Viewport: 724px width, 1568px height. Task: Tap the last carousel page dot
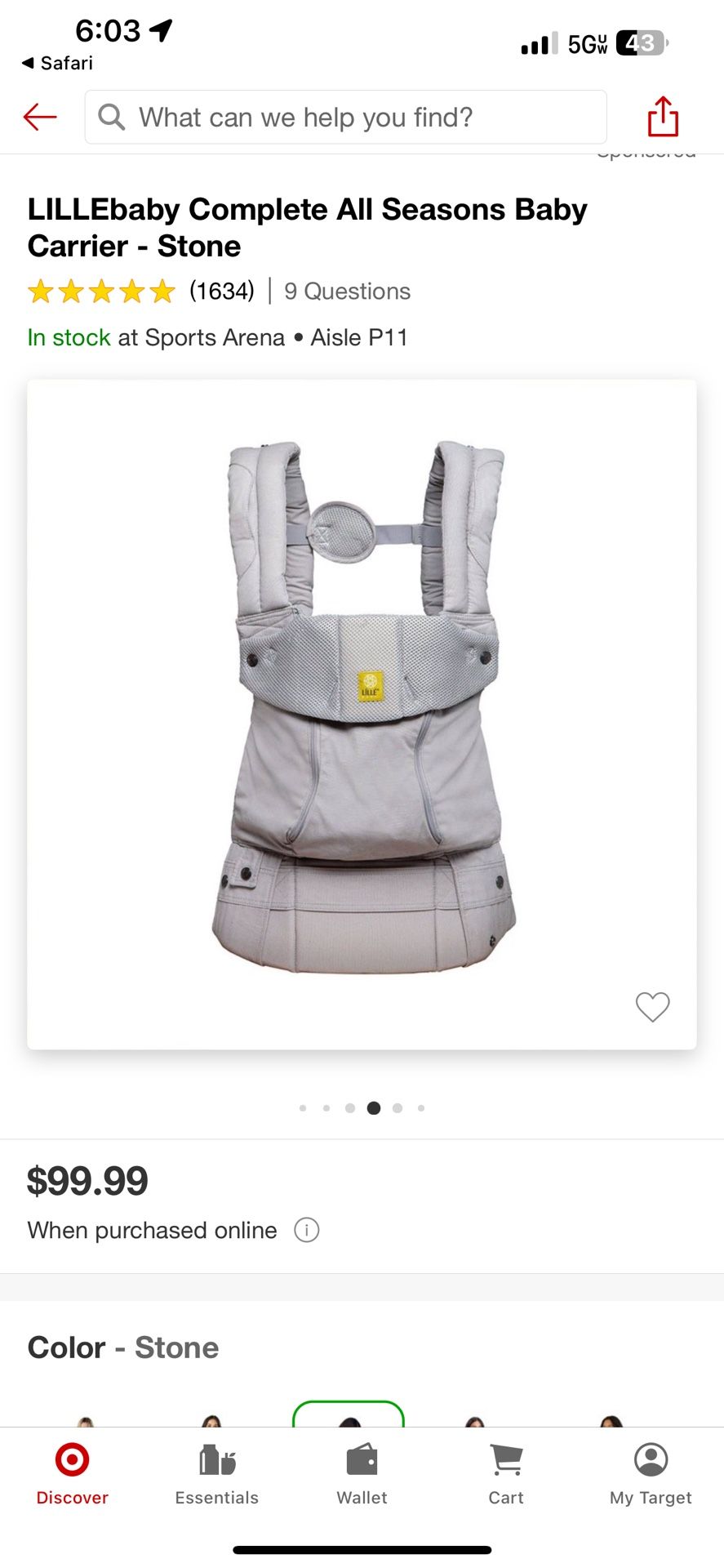coord(421,1107)
